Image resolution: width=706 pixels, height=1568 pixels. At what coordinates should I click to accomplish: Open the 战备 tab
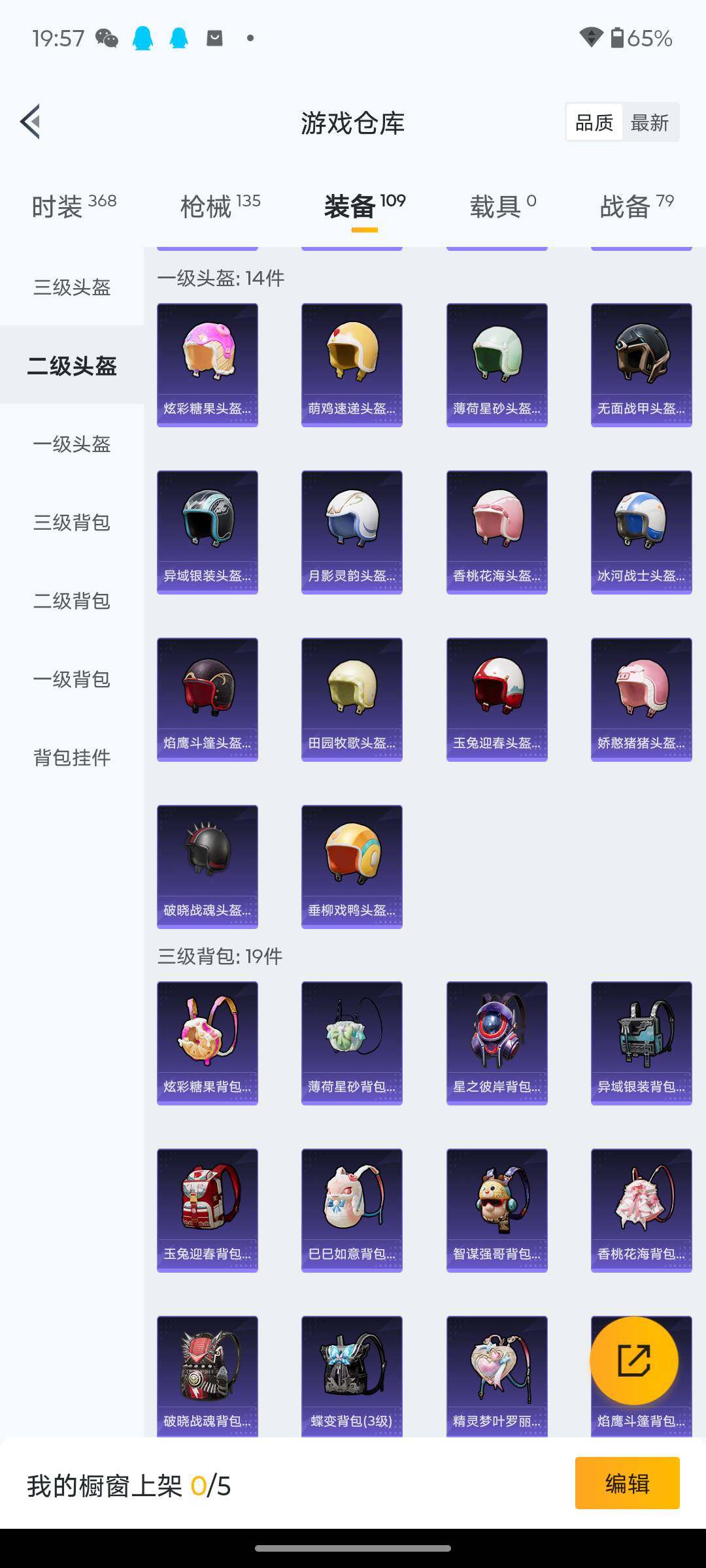(x=636, y=206)
